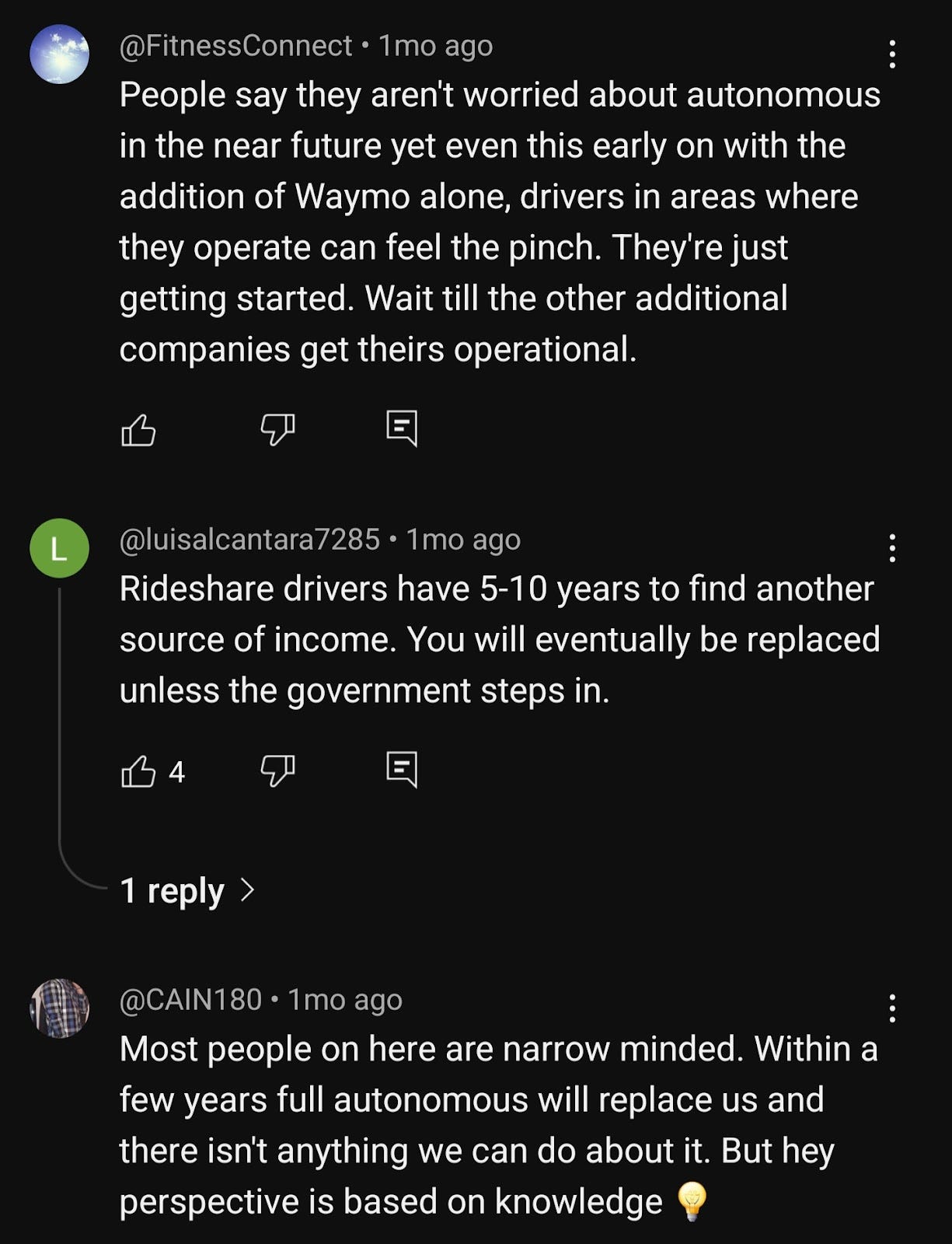
Task: Open overflow menu on @FitnessConnect comment
Action: coord(892,54)
